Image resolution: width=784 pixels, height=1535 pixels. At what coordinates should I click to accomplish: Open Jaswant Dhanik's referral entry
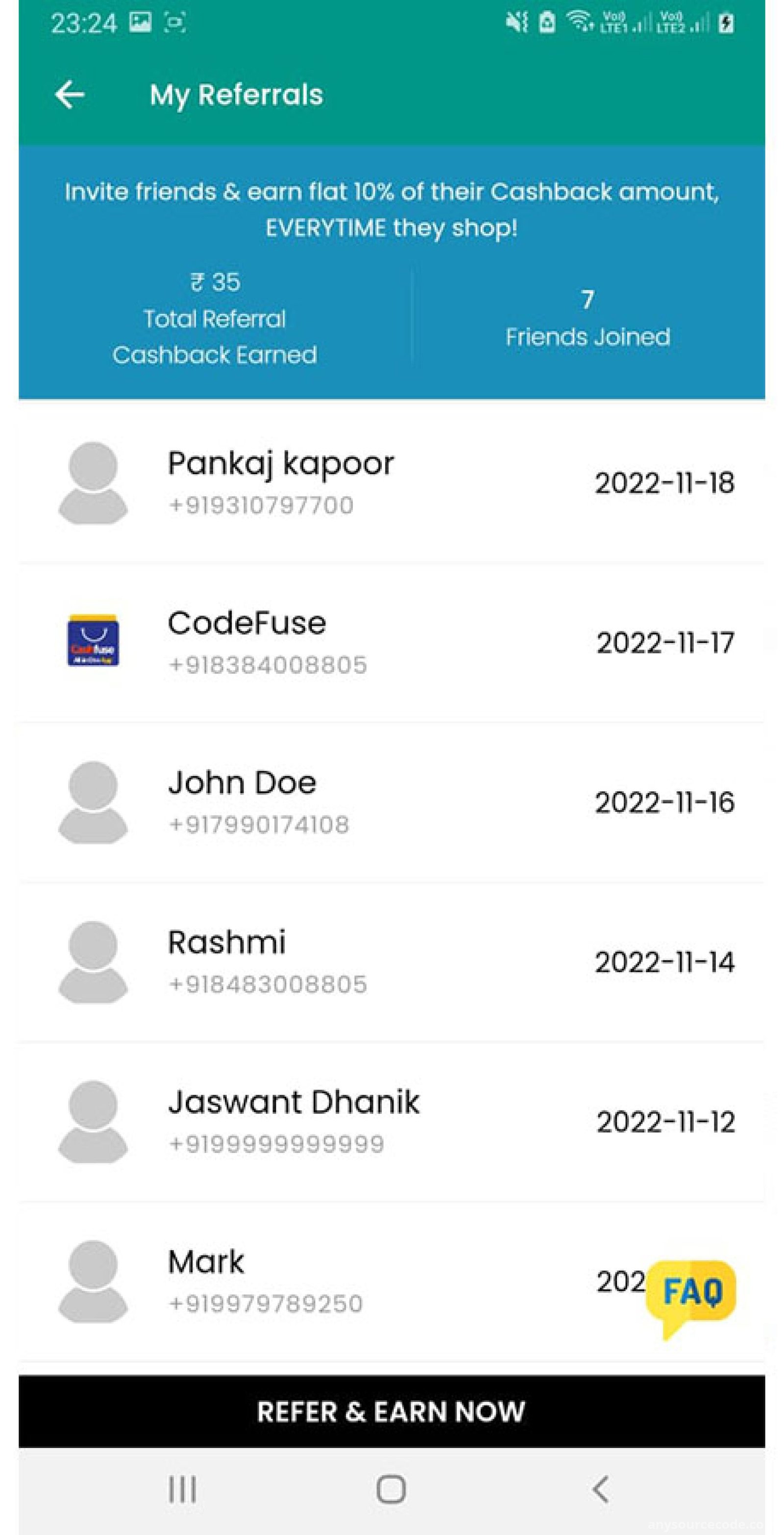[x=392, y=1121]
